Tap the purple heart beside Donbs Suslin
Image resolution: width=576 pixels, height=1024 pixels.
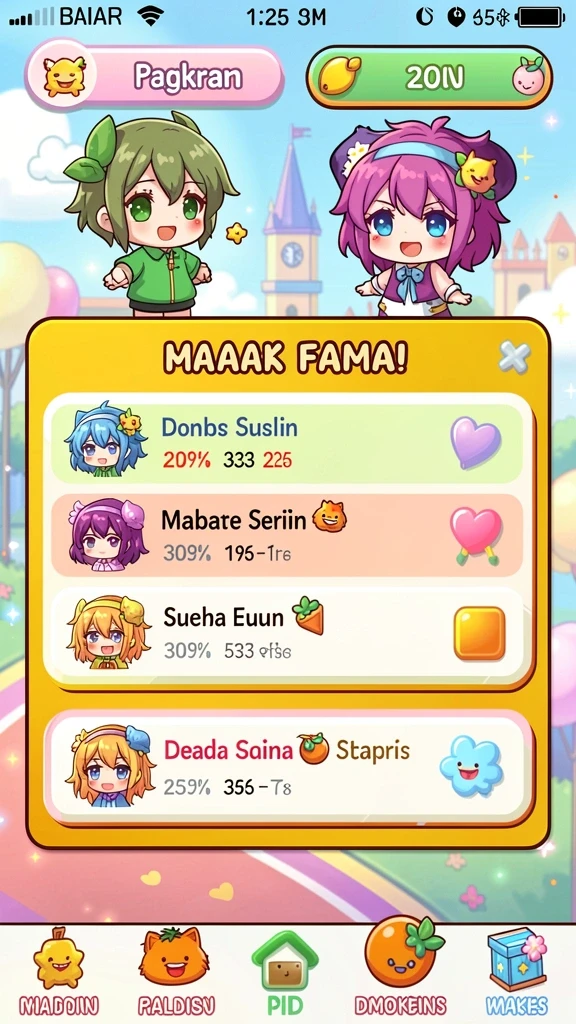coord(476,442)
